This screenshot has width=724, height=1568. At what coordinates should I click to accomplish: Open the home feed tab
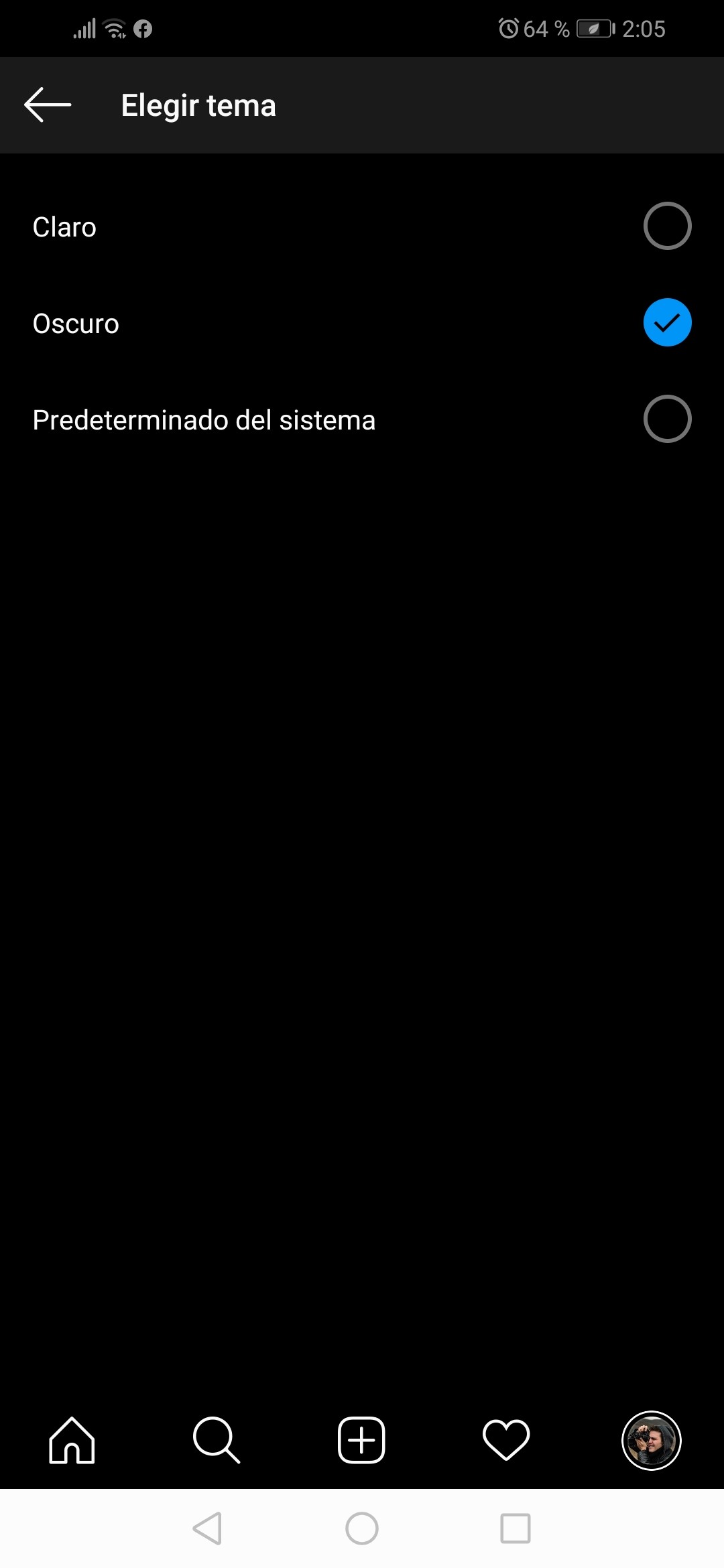(72, 1440)
